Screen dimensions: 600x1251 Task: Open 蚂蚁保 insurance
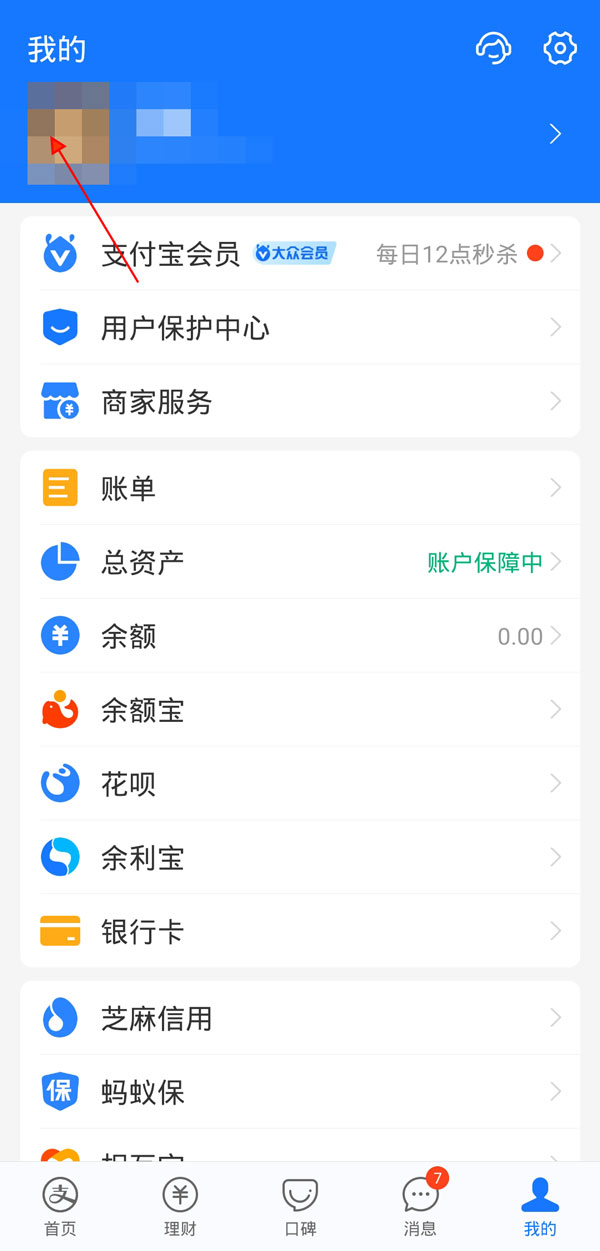click(x=300, y=1091)
